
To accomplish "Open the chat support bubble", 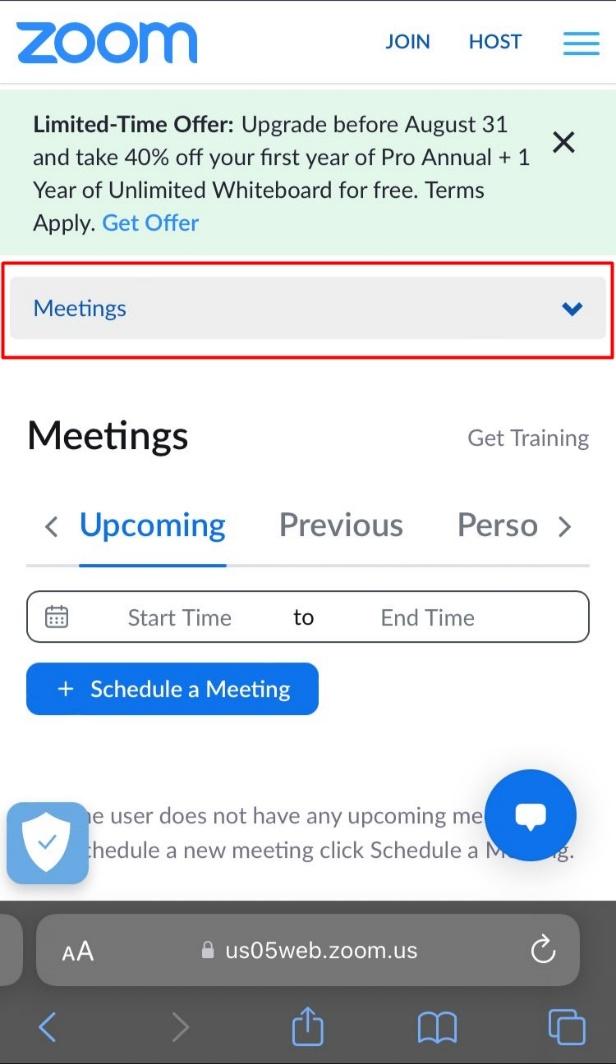I will 531,815.
